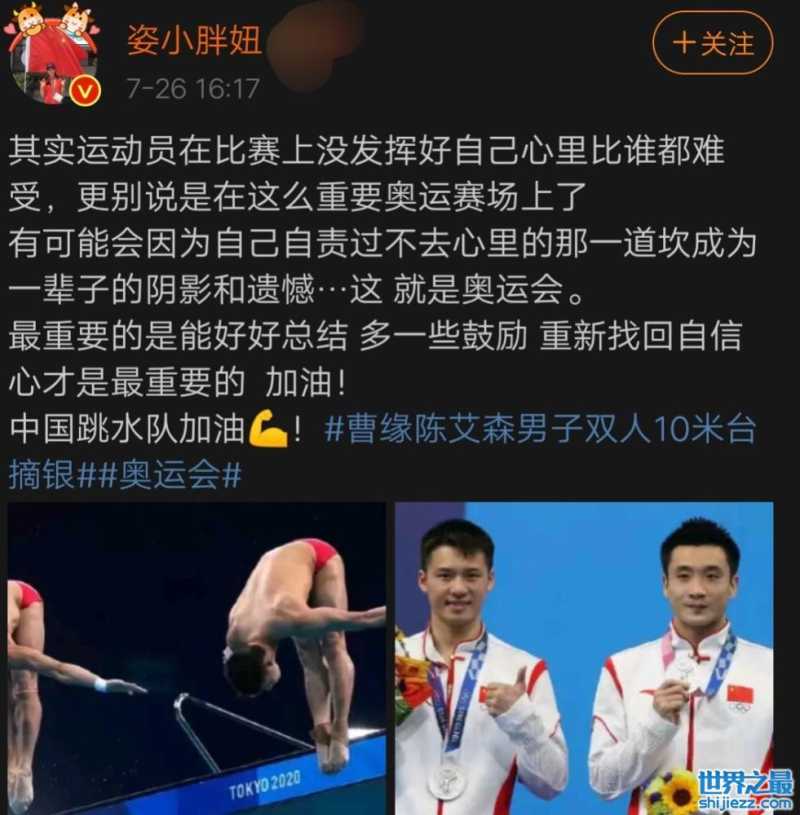Open the 姿小胖妞 username link

coord(194,40)
